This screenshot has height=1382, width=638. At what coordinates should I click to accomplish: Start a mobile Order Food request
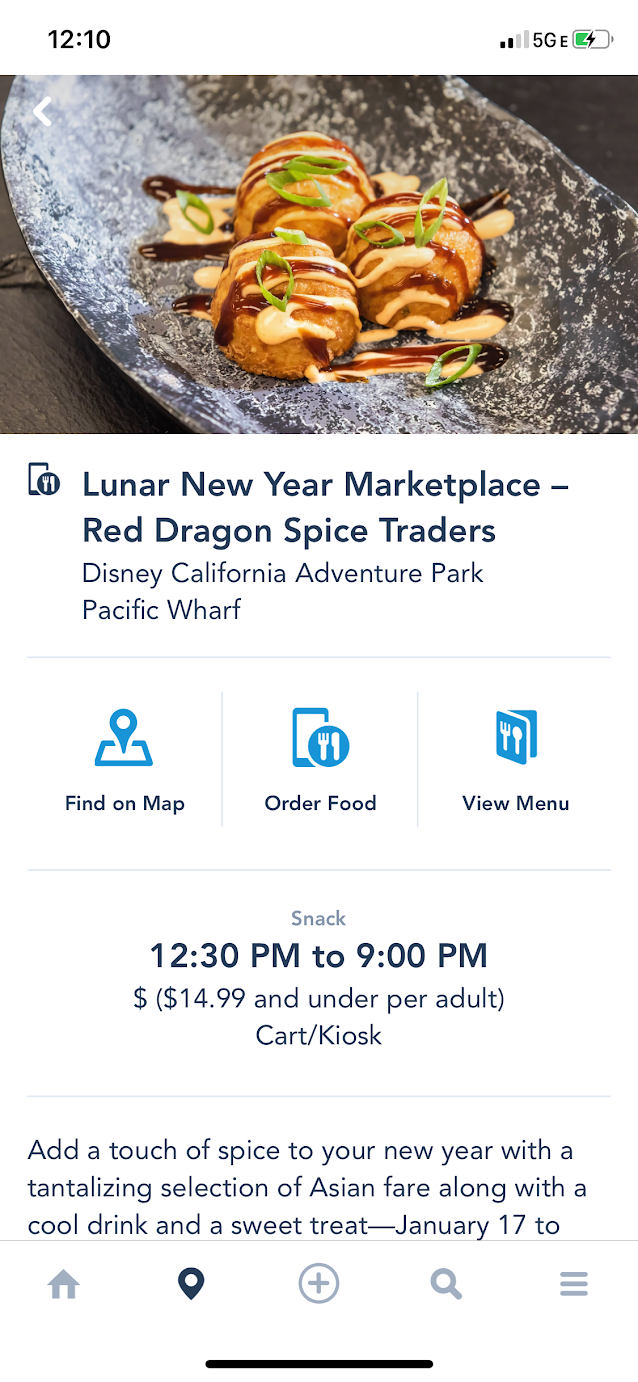(x=320, y=760)
